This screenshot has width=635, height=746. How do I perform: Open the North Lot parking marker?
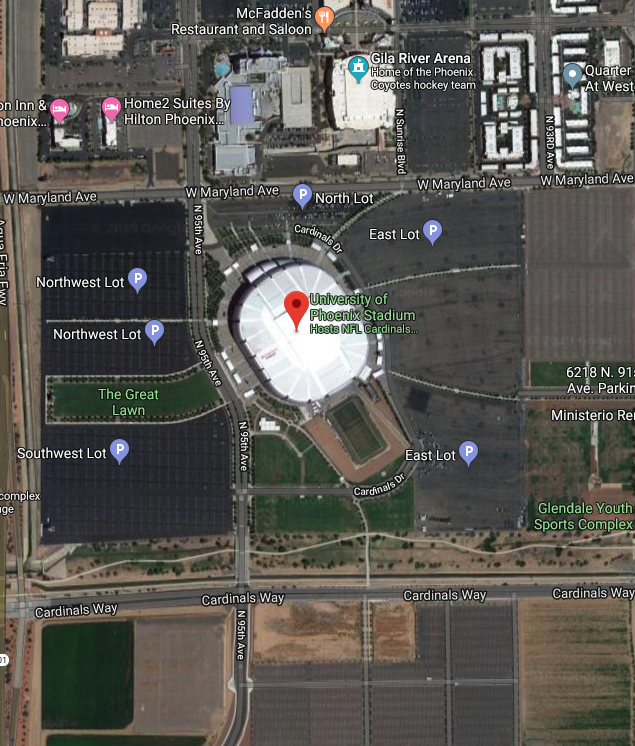[302, 195]
